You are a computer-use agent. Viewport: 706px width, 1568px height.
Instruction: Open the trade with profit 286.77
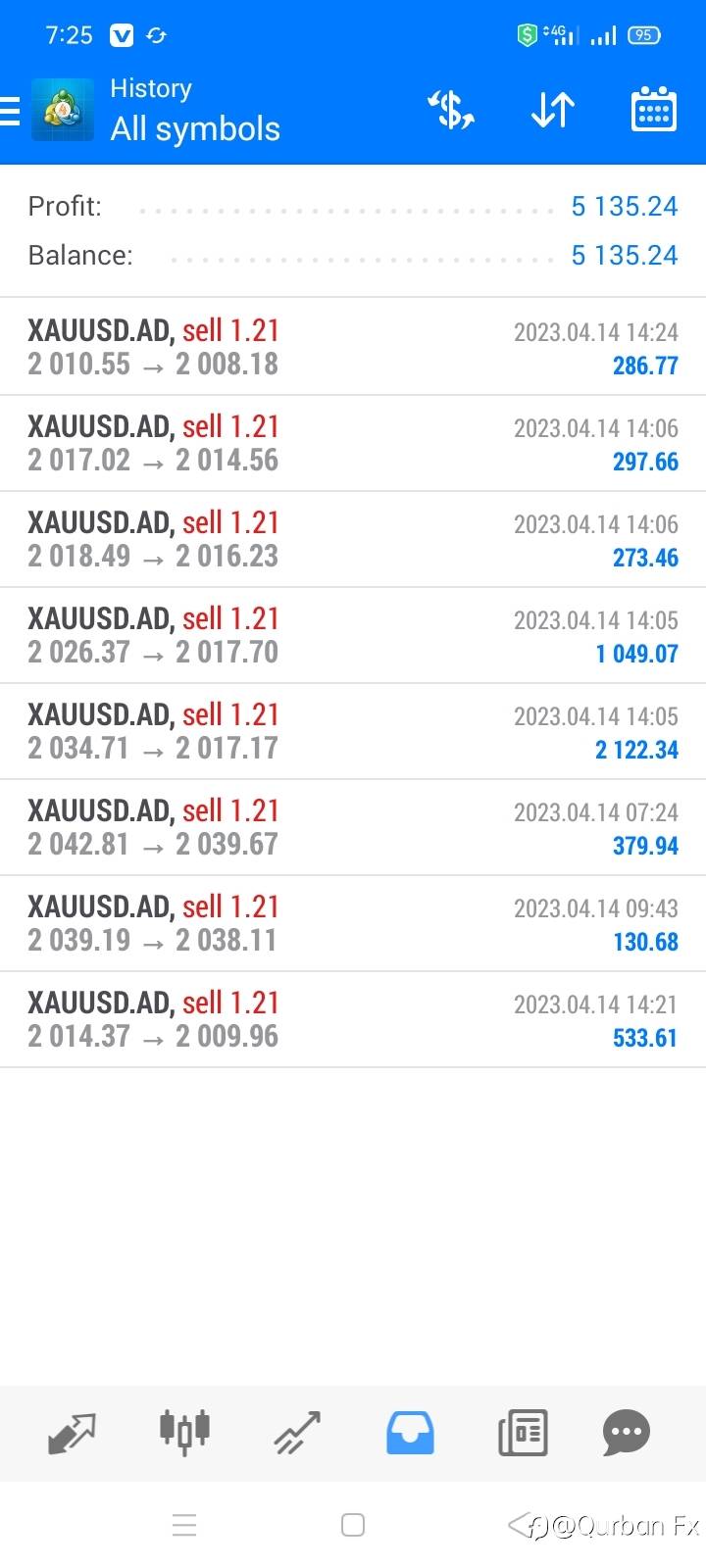click(x=353, y=348)
